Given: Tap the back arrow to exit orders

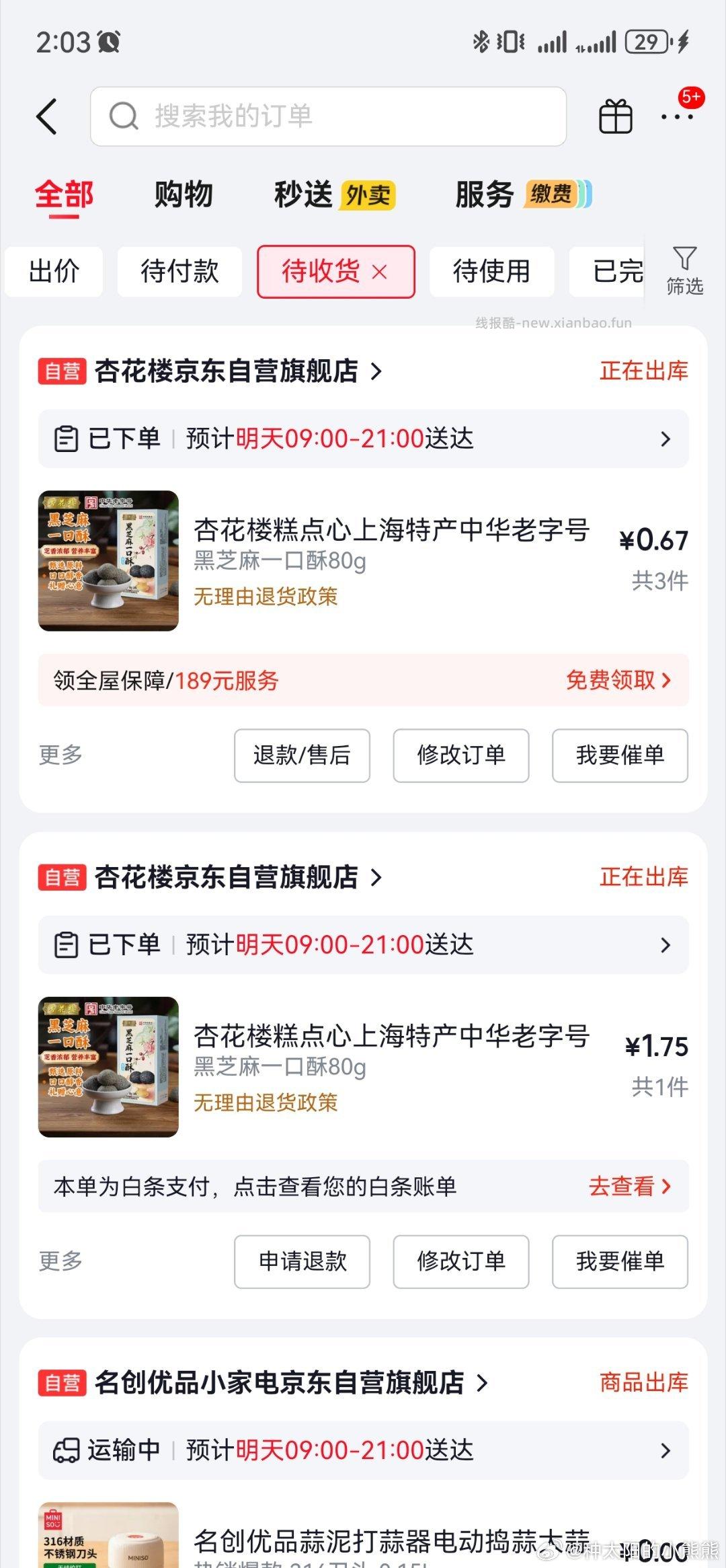Looking at the screenshot, I should click(47, 116).
